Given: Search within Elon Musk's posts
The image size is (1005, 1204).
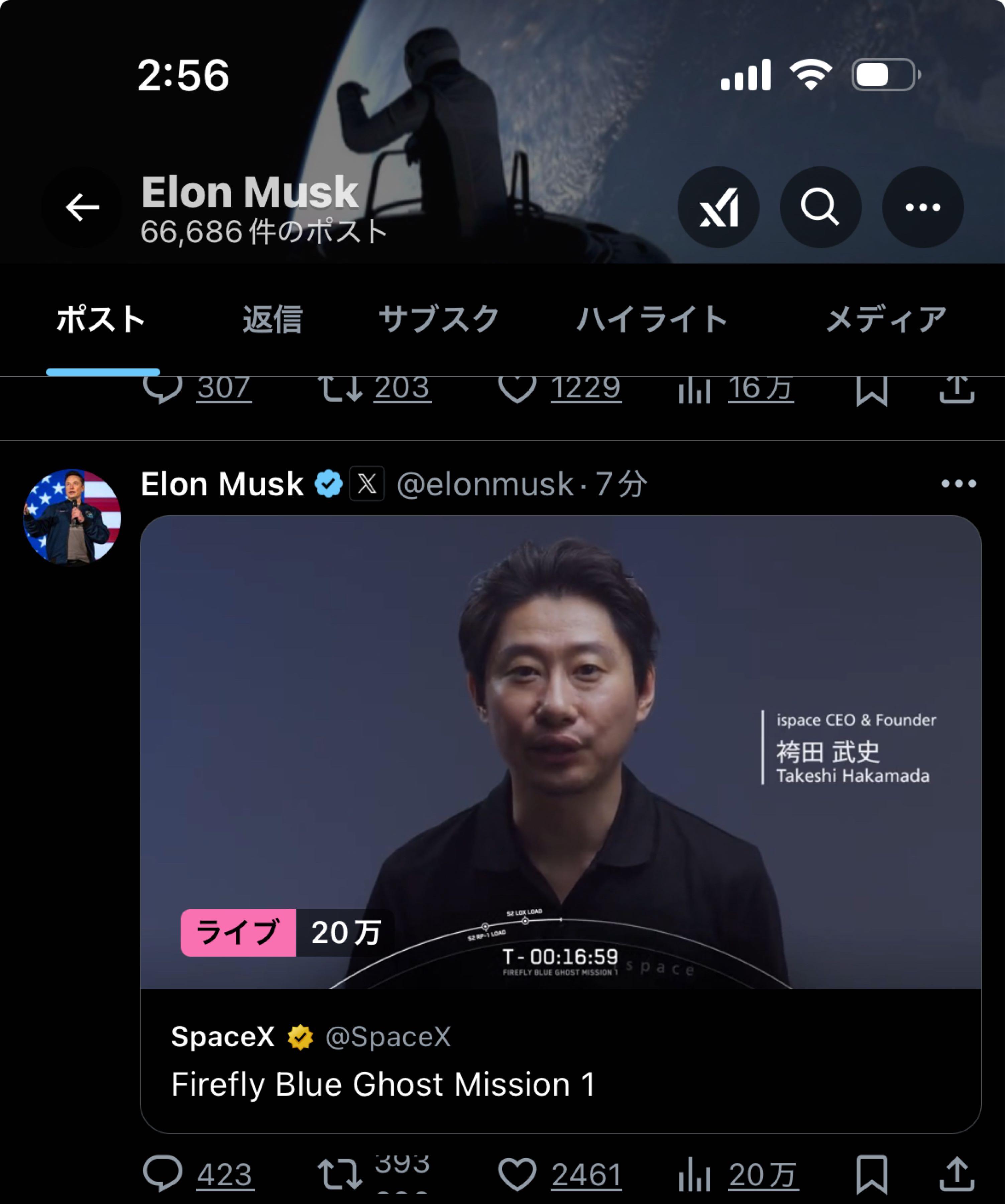Looking at the screenshot, I should pyautogui.click(x=820, y=207).
